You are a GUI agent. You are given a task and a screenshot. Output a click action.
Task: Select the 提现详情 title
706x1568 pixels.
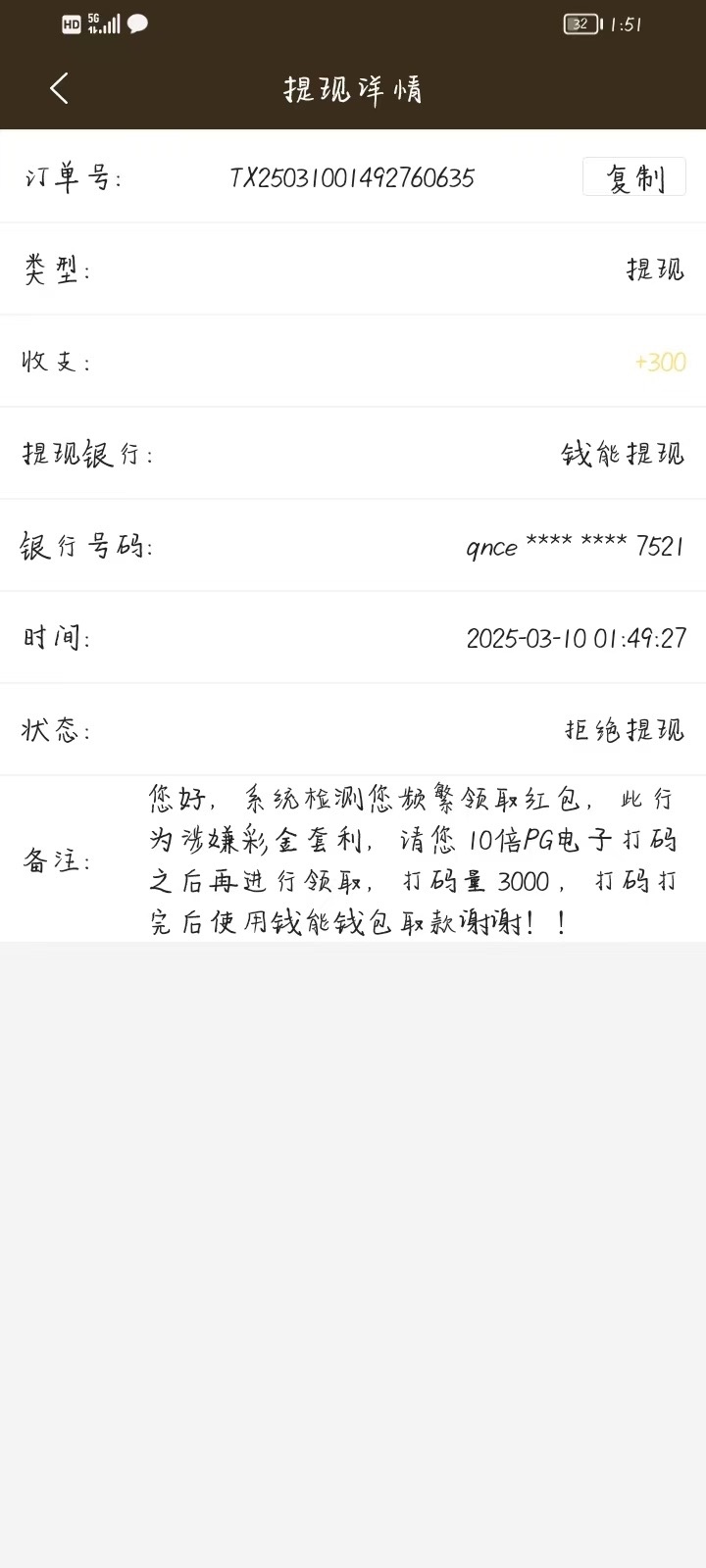353,88
